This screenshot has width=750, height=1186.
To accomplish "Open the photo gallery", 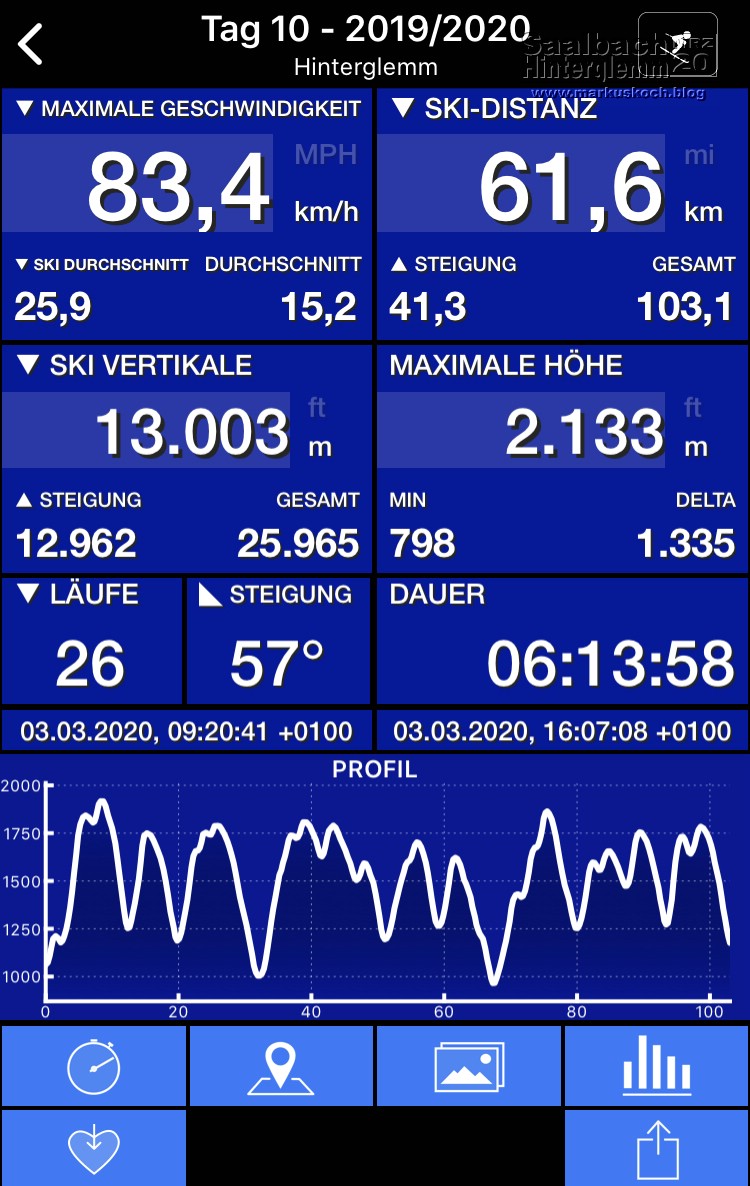I will [468, 1066].
